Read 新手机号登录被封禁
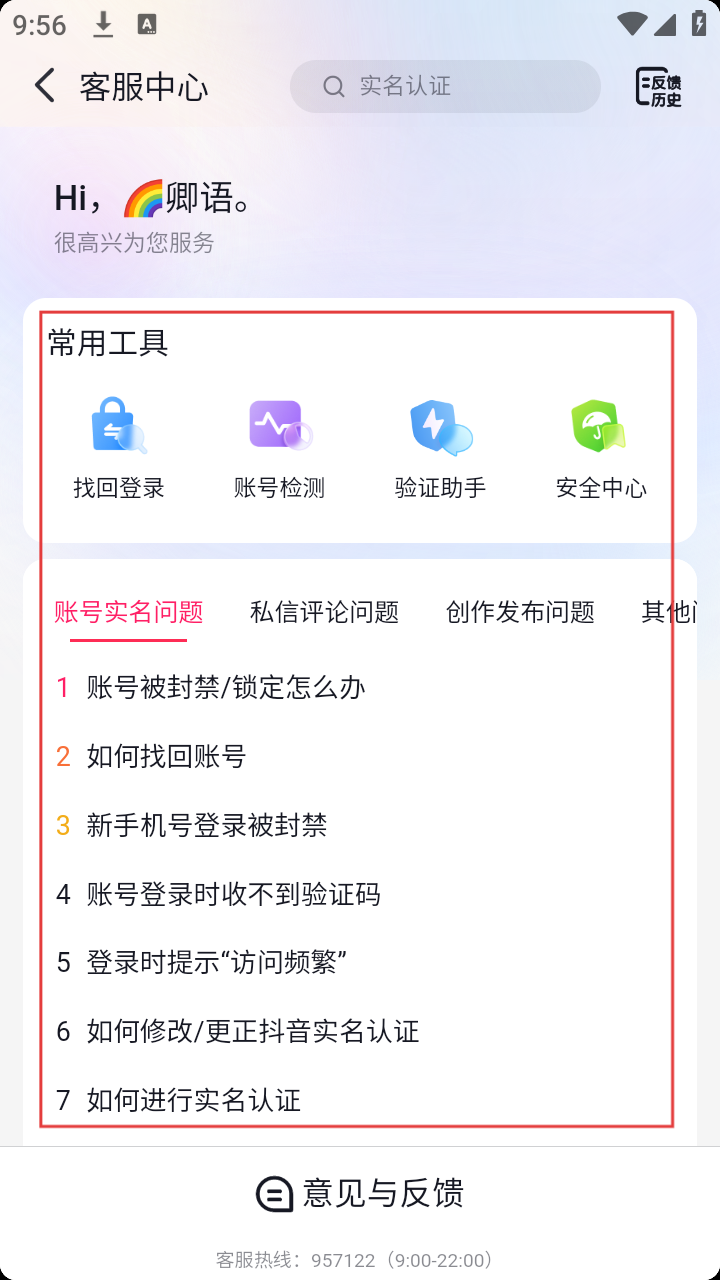 pos(207,825)
